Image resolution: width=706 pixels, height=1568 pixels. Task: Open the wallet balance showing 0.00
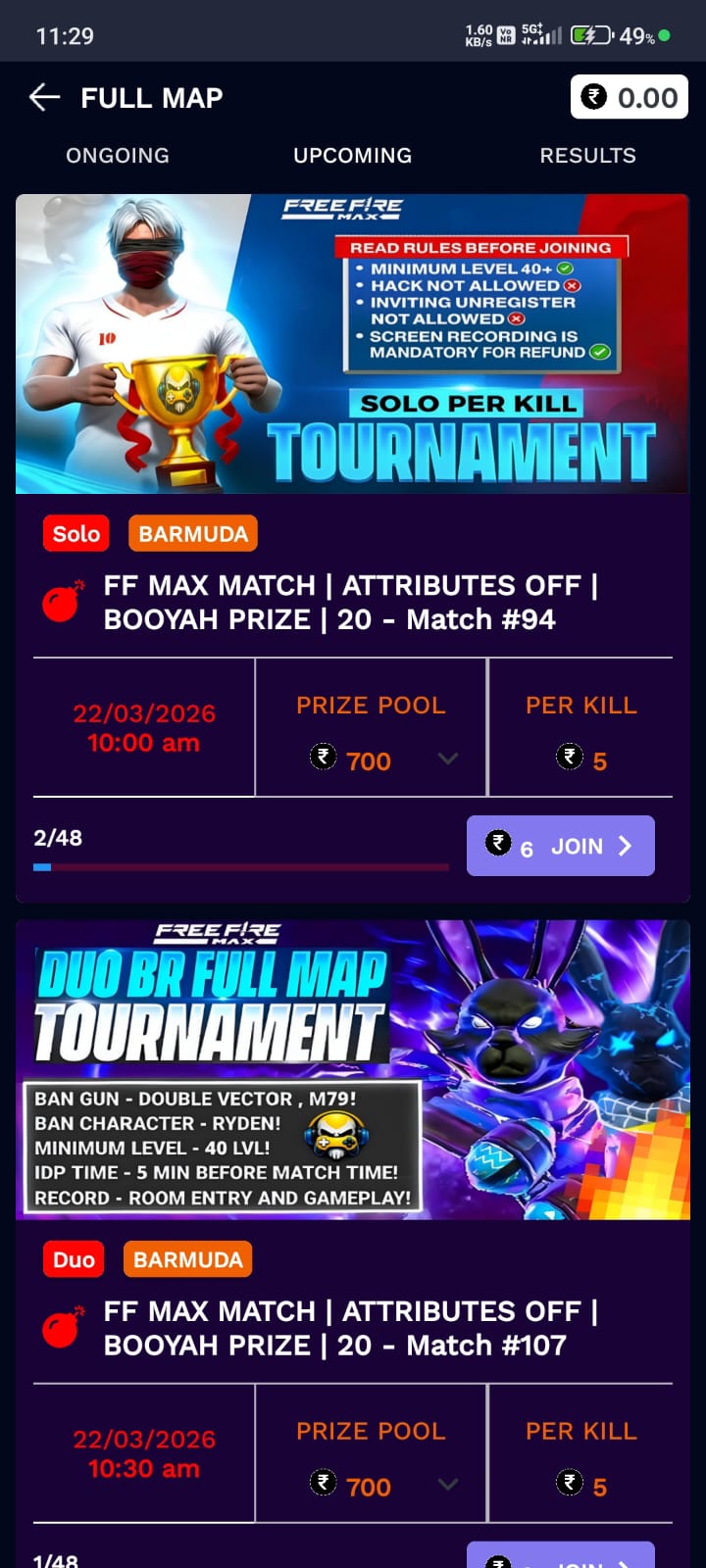[x=630, y=97]
